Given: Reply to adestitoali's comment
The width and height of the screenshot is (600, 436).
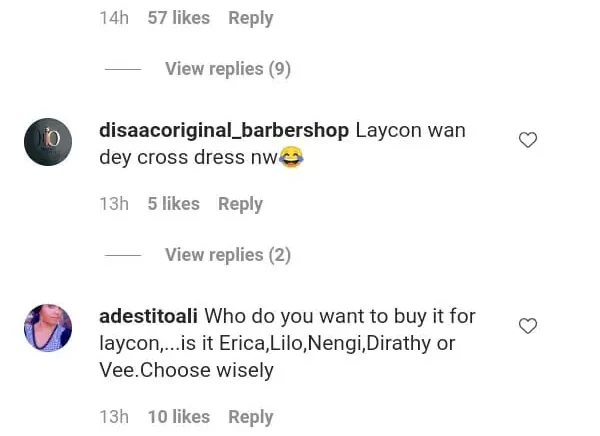Looking at the screenshot, I should 250,417.
